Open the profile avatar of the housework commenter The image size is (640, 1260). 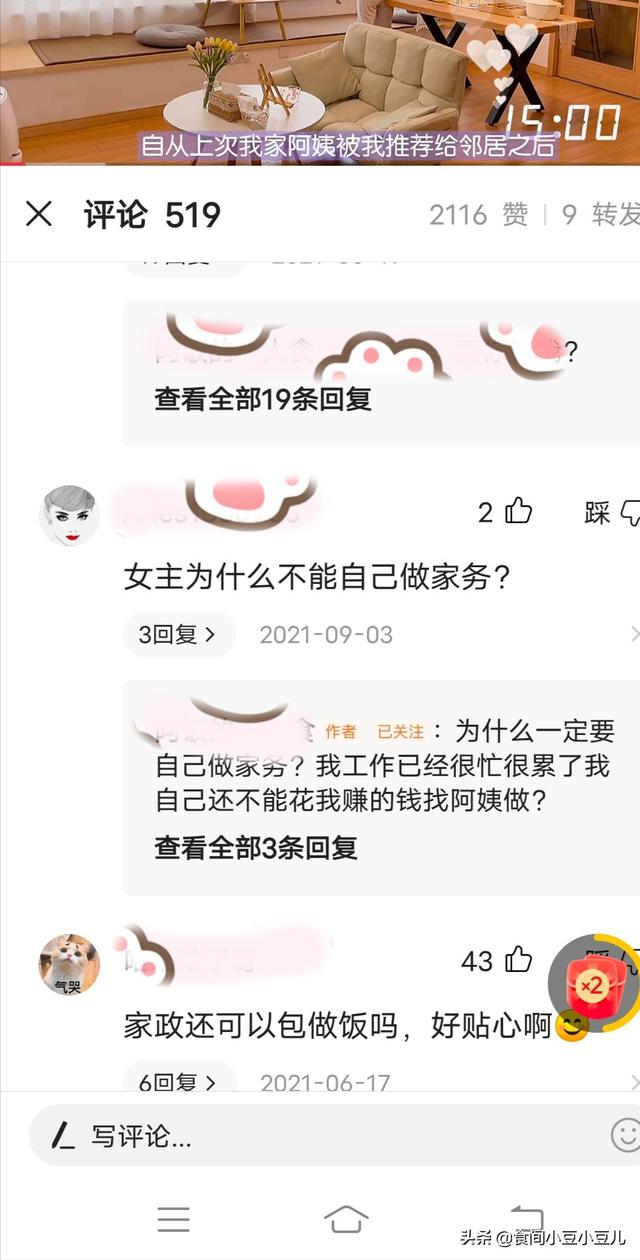pos(69,515)
